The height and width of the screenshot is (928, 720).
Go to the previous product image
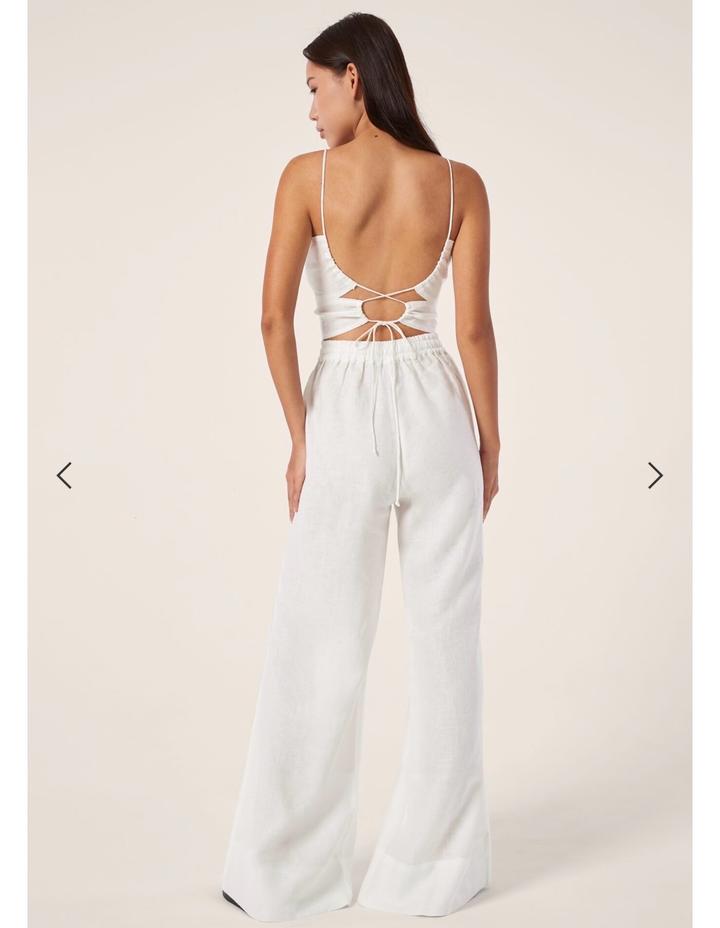coord(64,475)
